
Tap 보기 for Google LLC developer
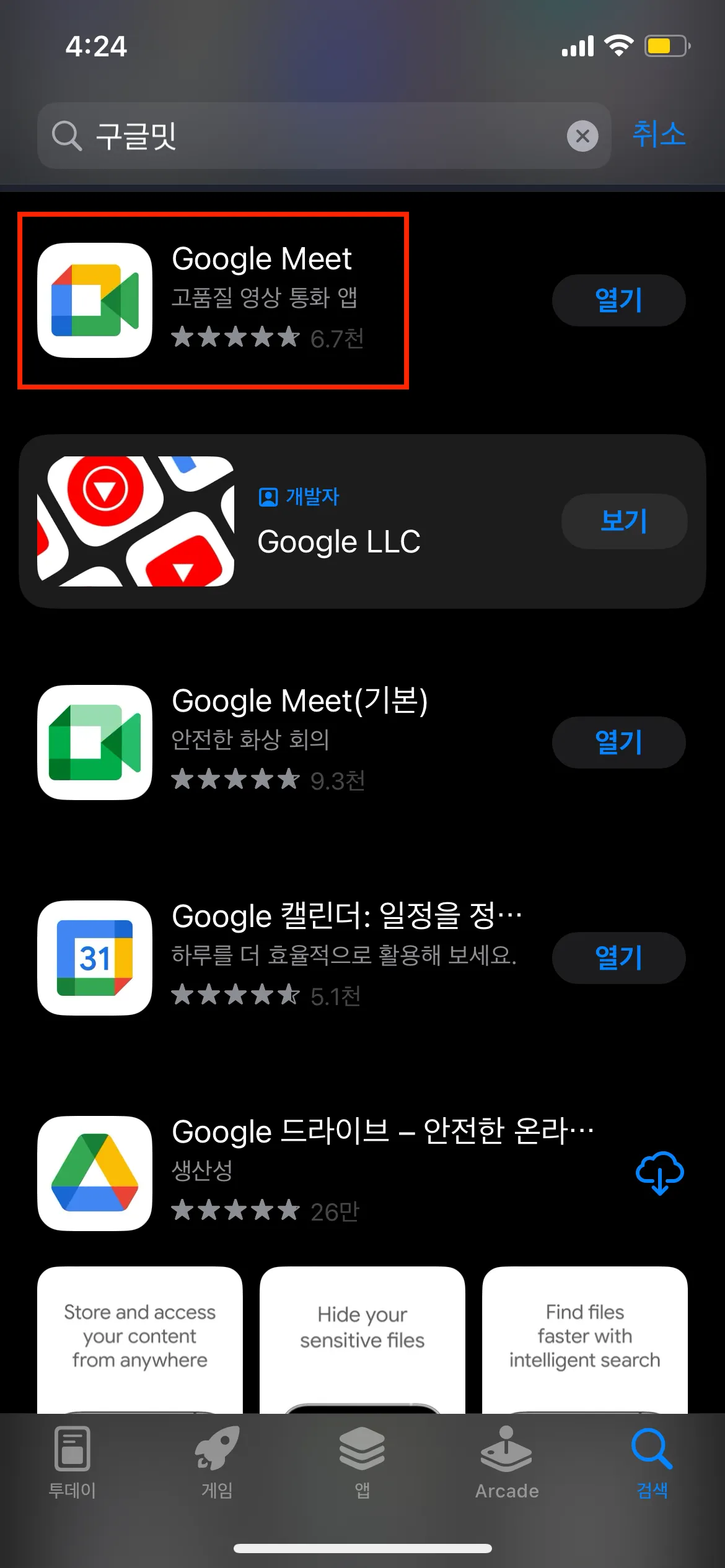coord(624,521)
